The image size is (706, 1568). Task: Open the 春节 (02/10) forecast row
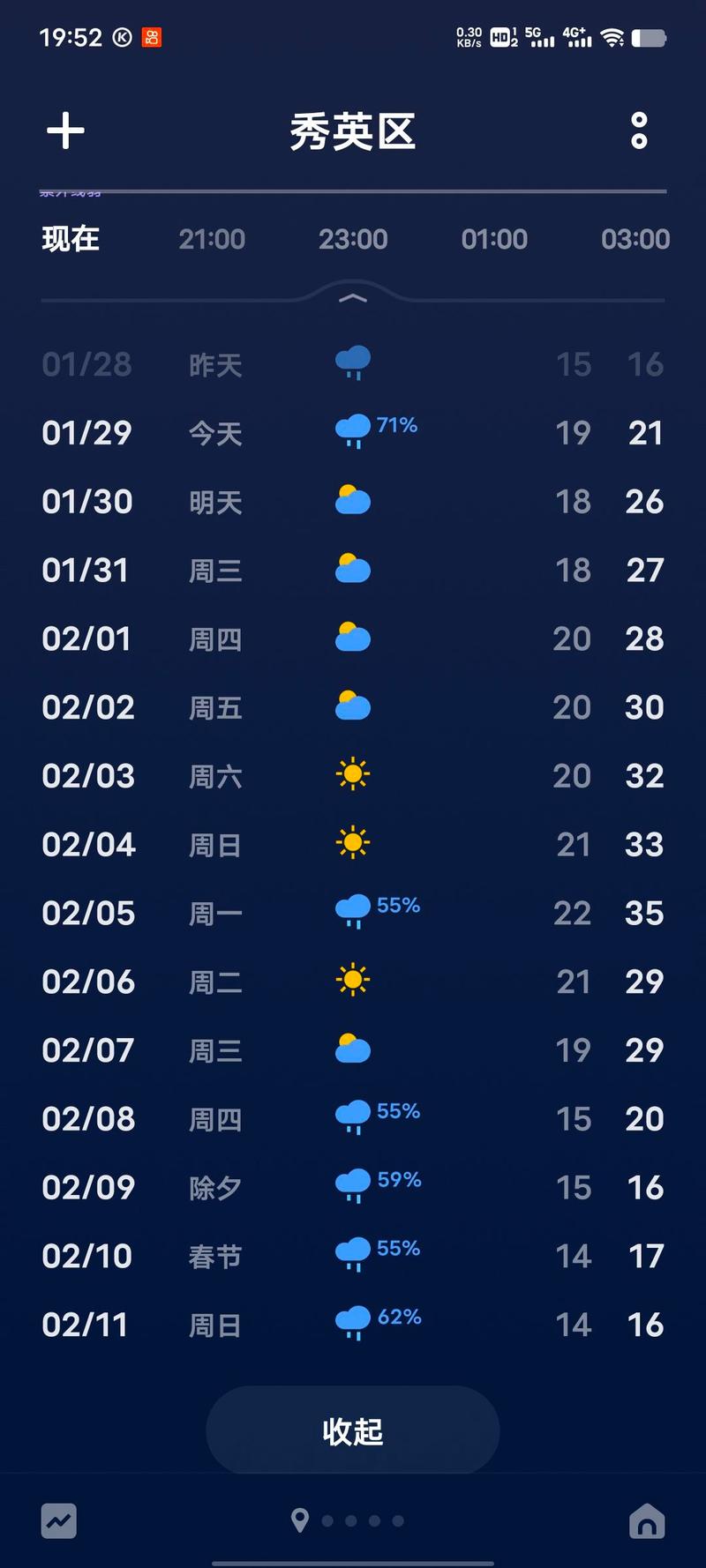point(353,1255)
